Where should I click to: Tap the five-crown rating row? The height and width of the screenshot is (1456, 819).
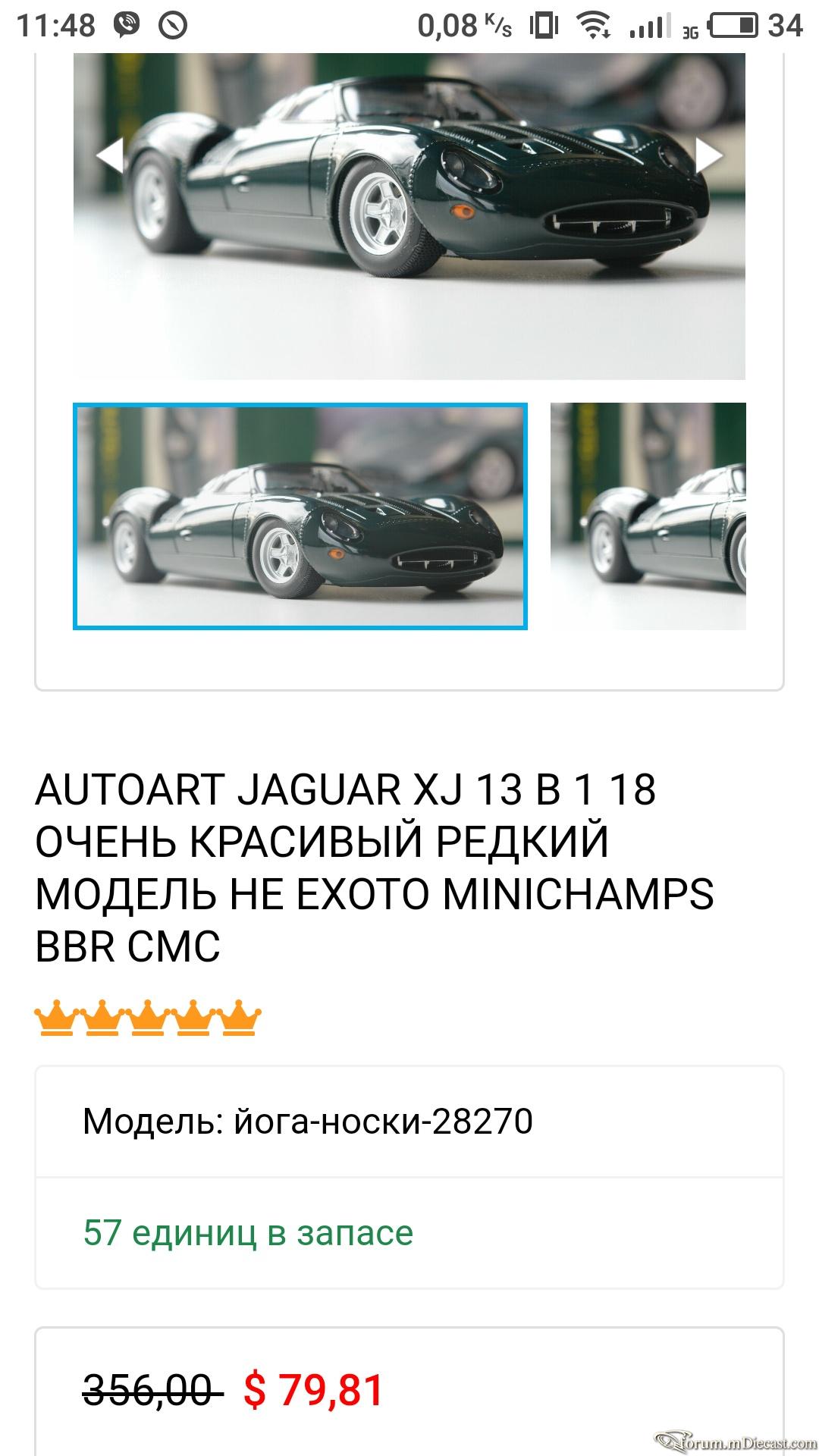(x=148, y=1018)
